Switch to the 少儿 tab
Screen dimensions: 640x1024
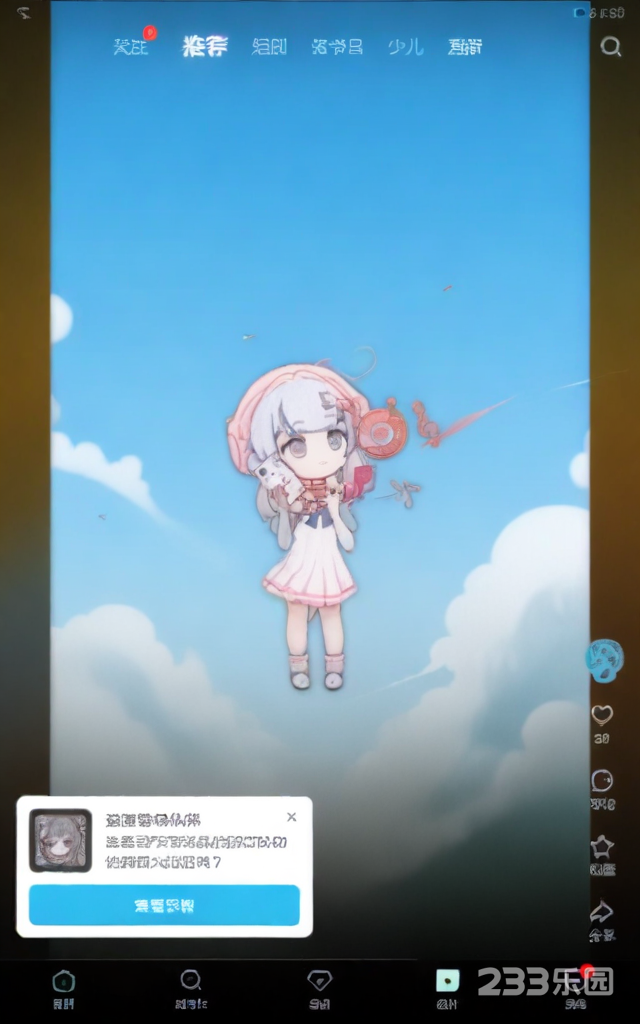pyautogui.click(x=405, y=46)
